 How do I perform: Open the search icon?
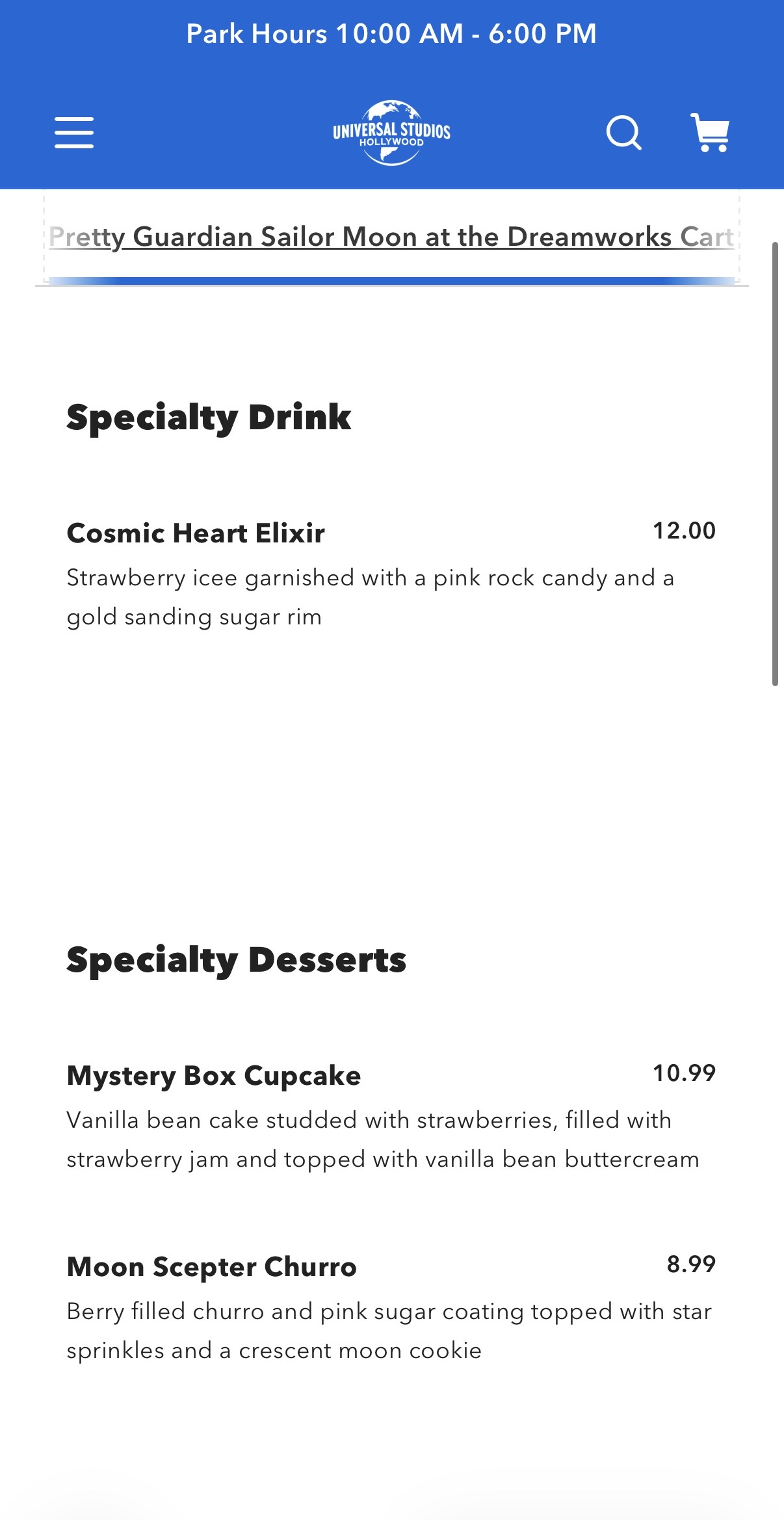pyautogui.click(x=623, y=133)
